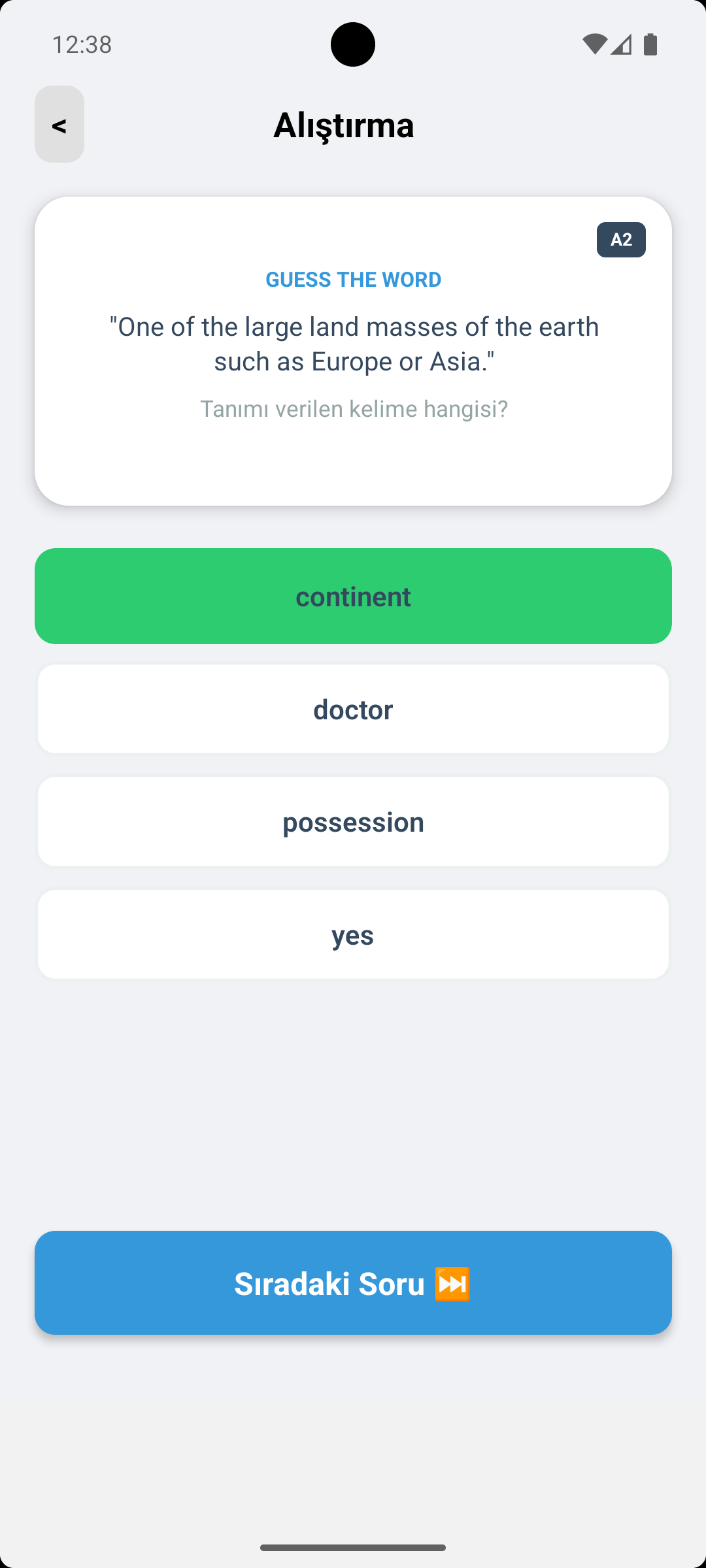Choose the yes answer option
706x1568 pixels.
coord(353,934)
